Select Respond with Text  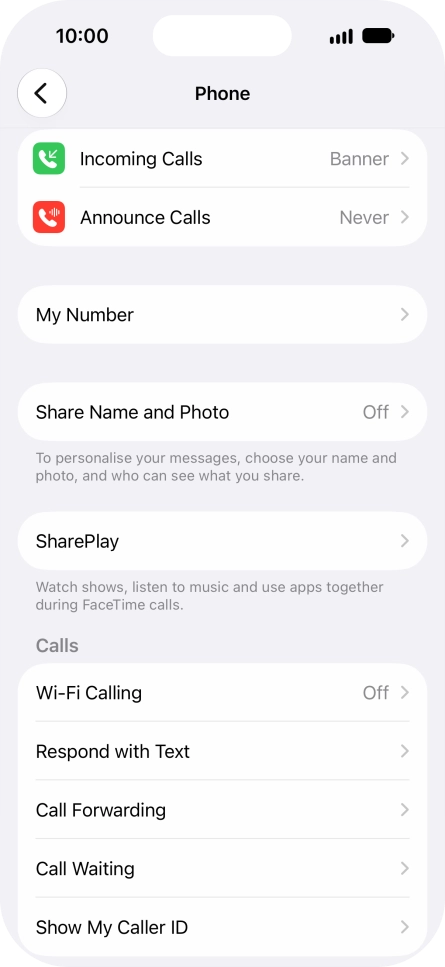222,751
